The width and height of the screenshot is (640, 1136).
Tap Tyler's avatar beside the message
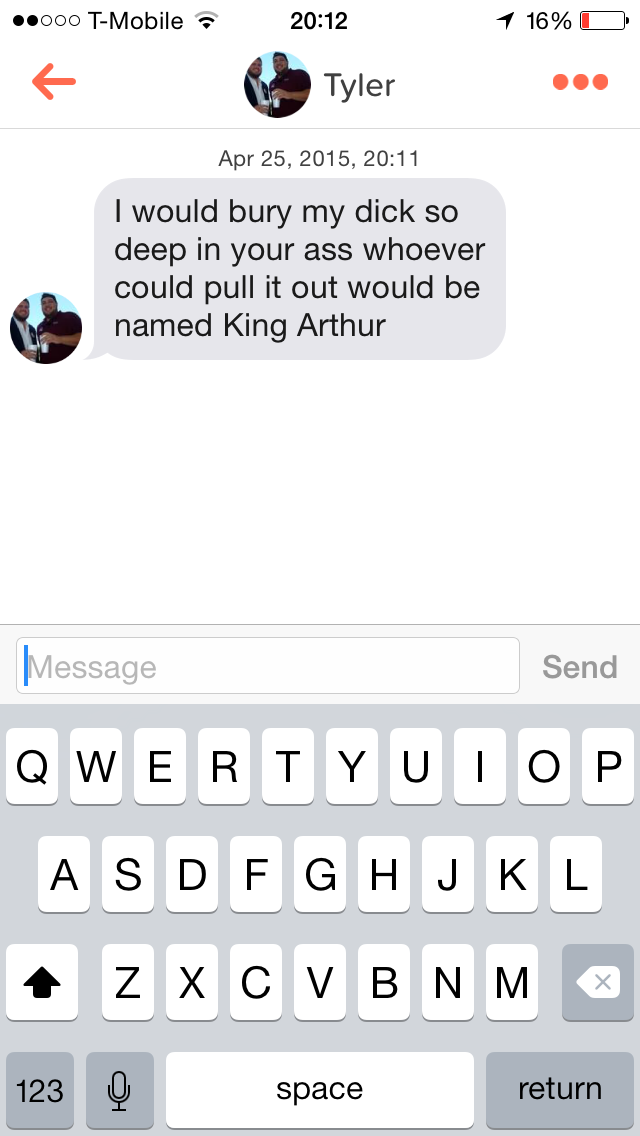46,328
